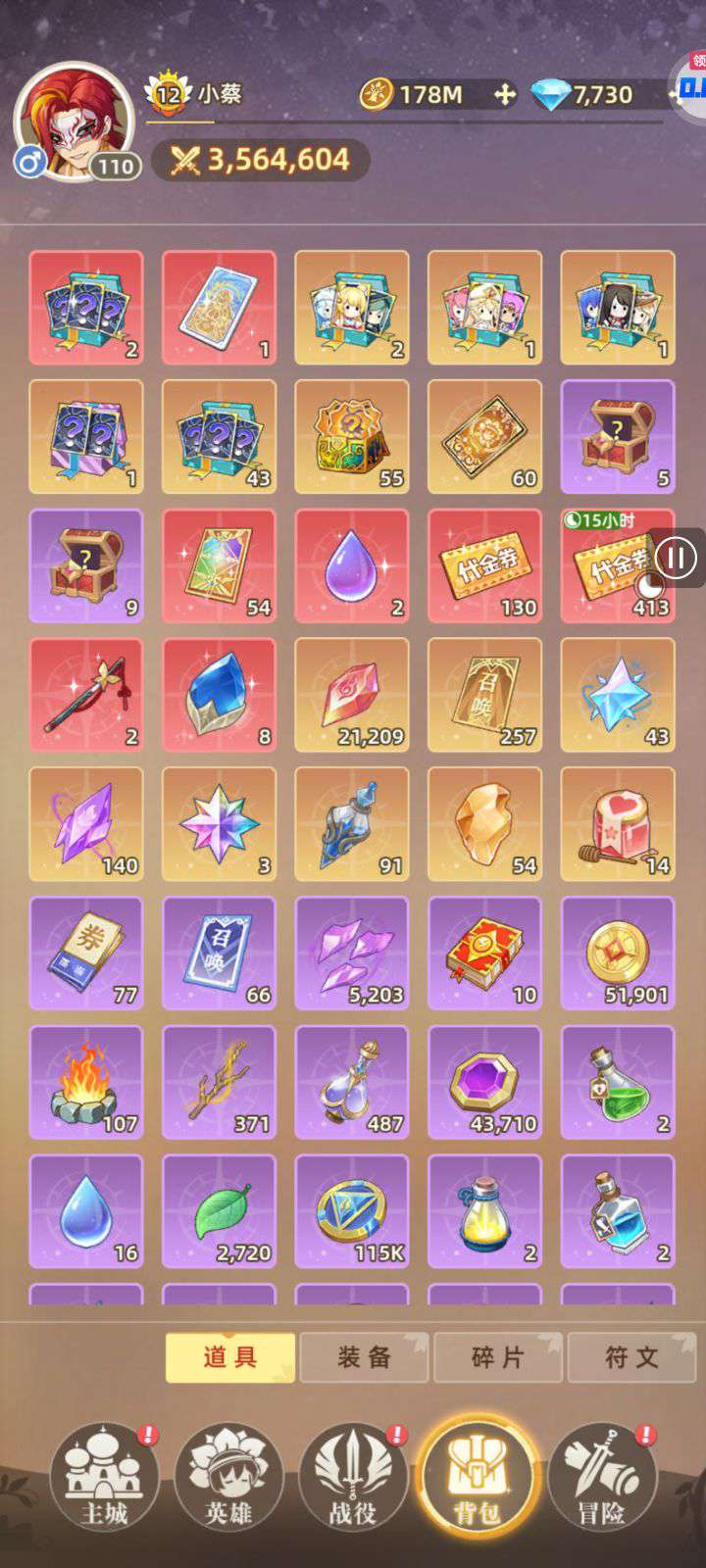Tap the floating pause button
The height and width of the screenshot is (1568, 706).
[676, 559]
